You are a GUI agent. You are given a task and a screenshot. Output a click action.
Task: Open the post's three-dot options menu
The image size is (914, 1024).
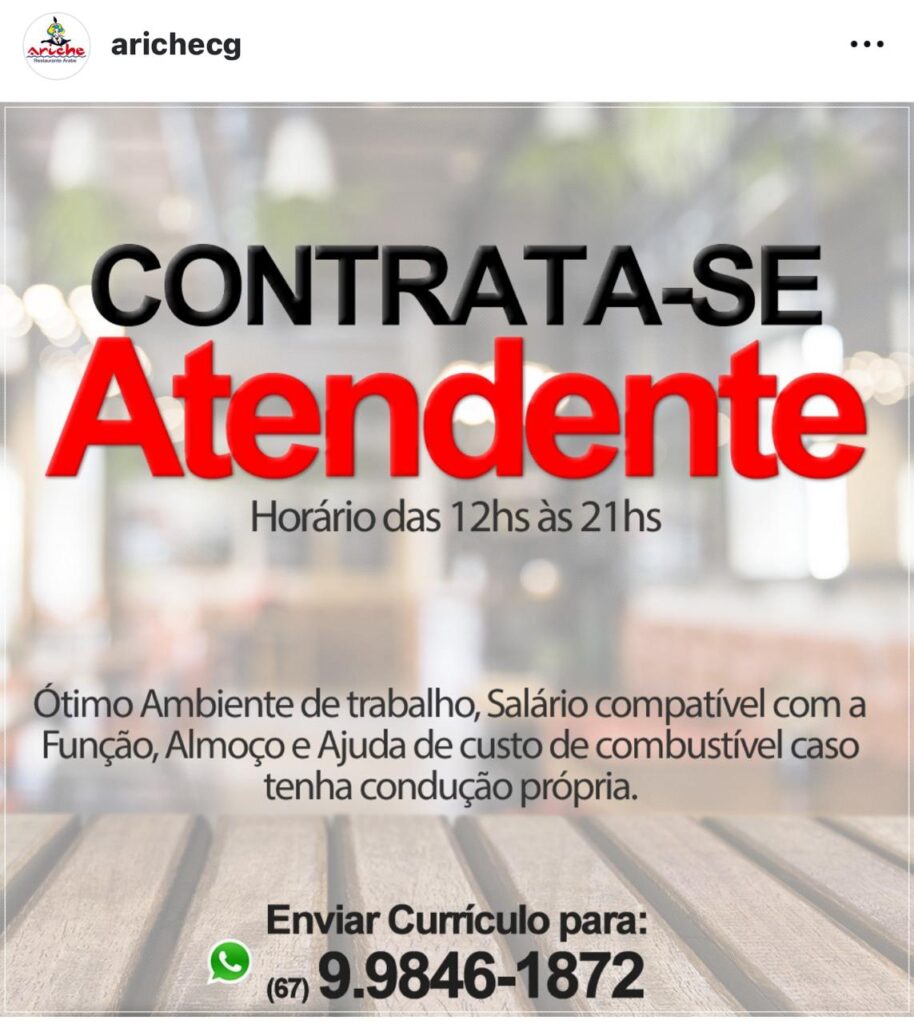[866, 45]
